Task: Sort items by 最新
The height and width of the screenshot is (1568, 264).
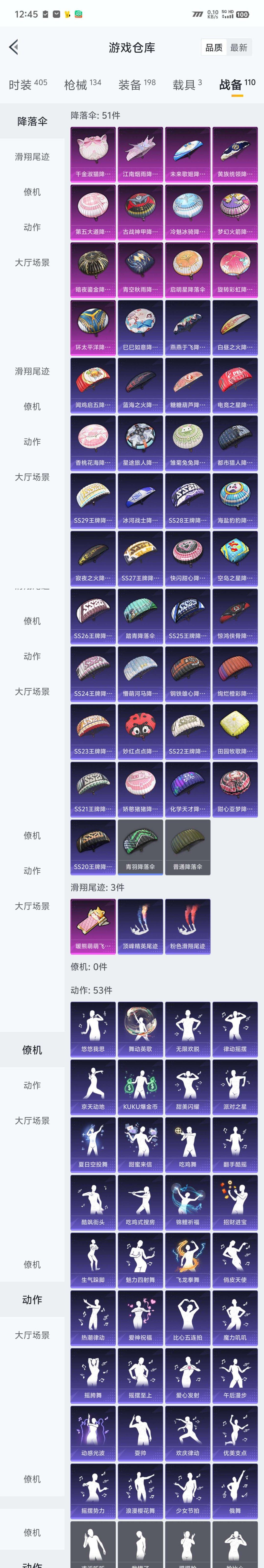Action: pyautogui.click(x=238, y=48)
